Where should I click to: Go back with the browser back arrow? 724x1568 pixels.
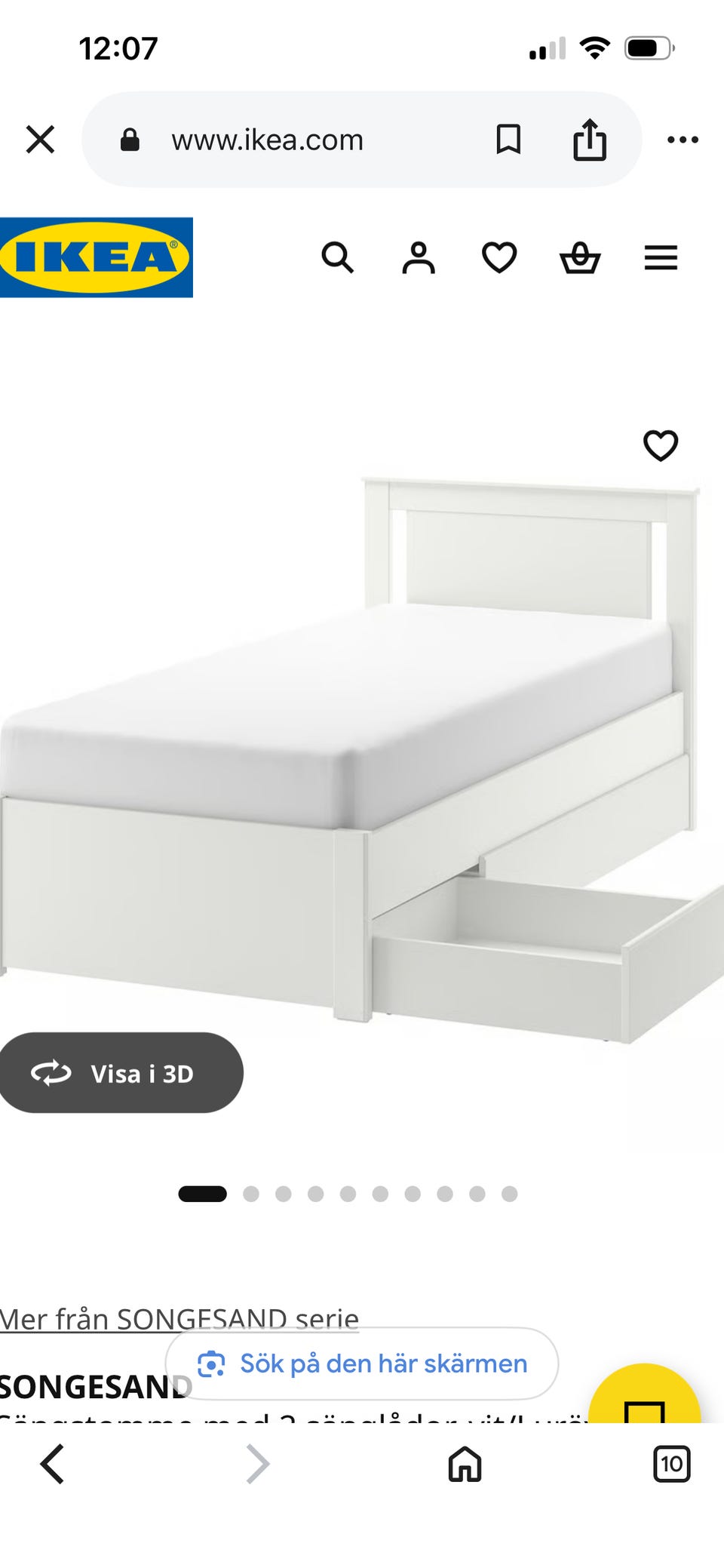point(52,1464)
